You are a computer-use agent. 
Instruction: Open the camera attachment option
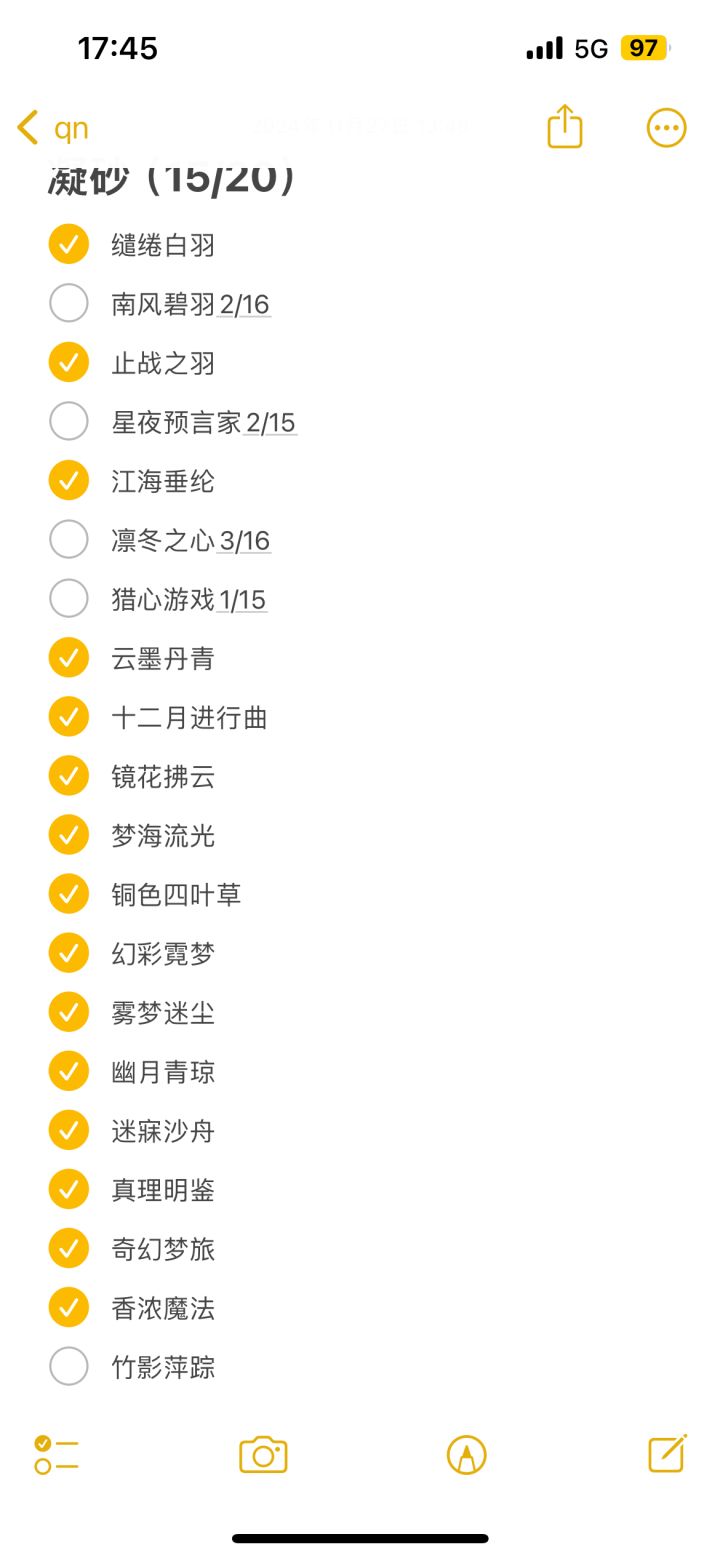coord(263,1455)
